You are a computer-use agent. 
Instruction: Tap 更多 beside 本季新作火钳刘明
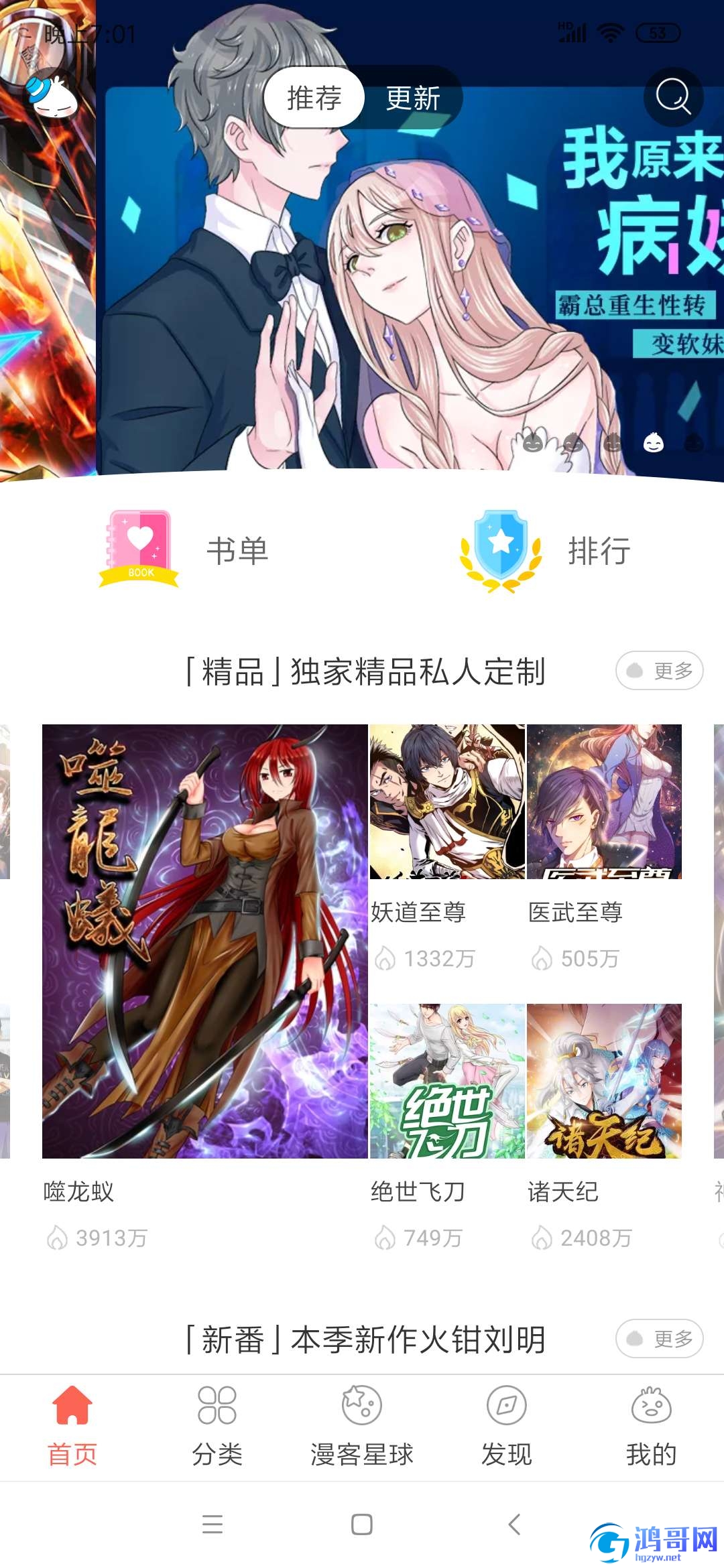tap(659, 1338)
